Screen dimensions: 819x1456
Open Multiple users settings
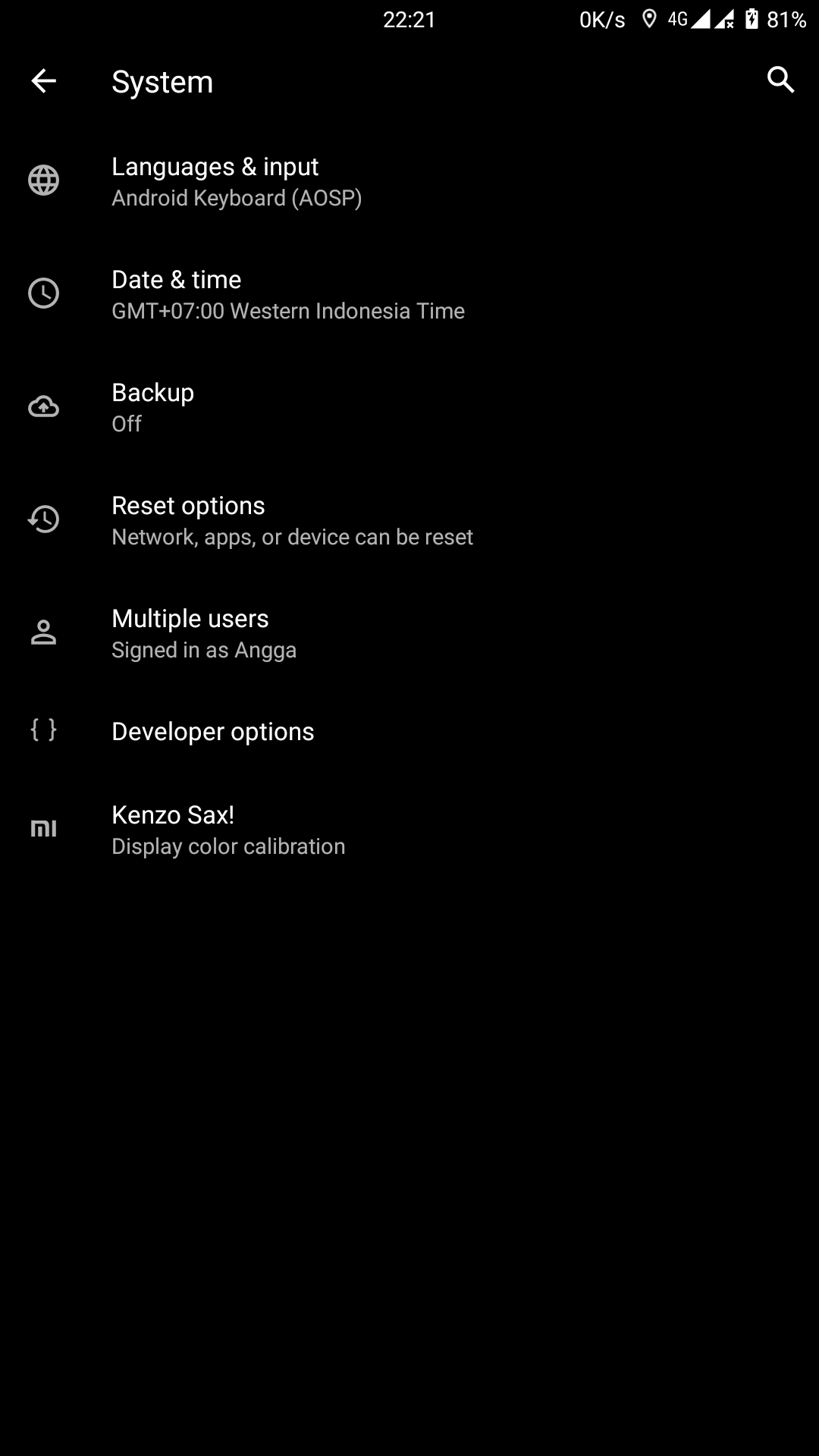tap(409, 633)
